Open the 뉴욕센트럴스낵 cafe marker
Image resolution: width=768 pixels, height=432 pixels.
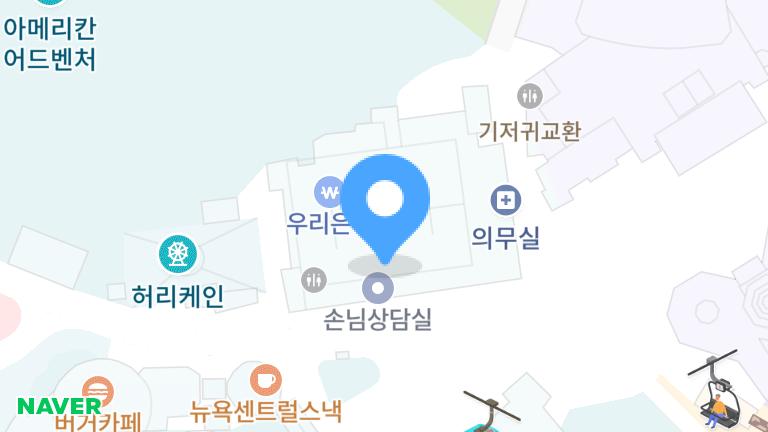coord(265,380)
